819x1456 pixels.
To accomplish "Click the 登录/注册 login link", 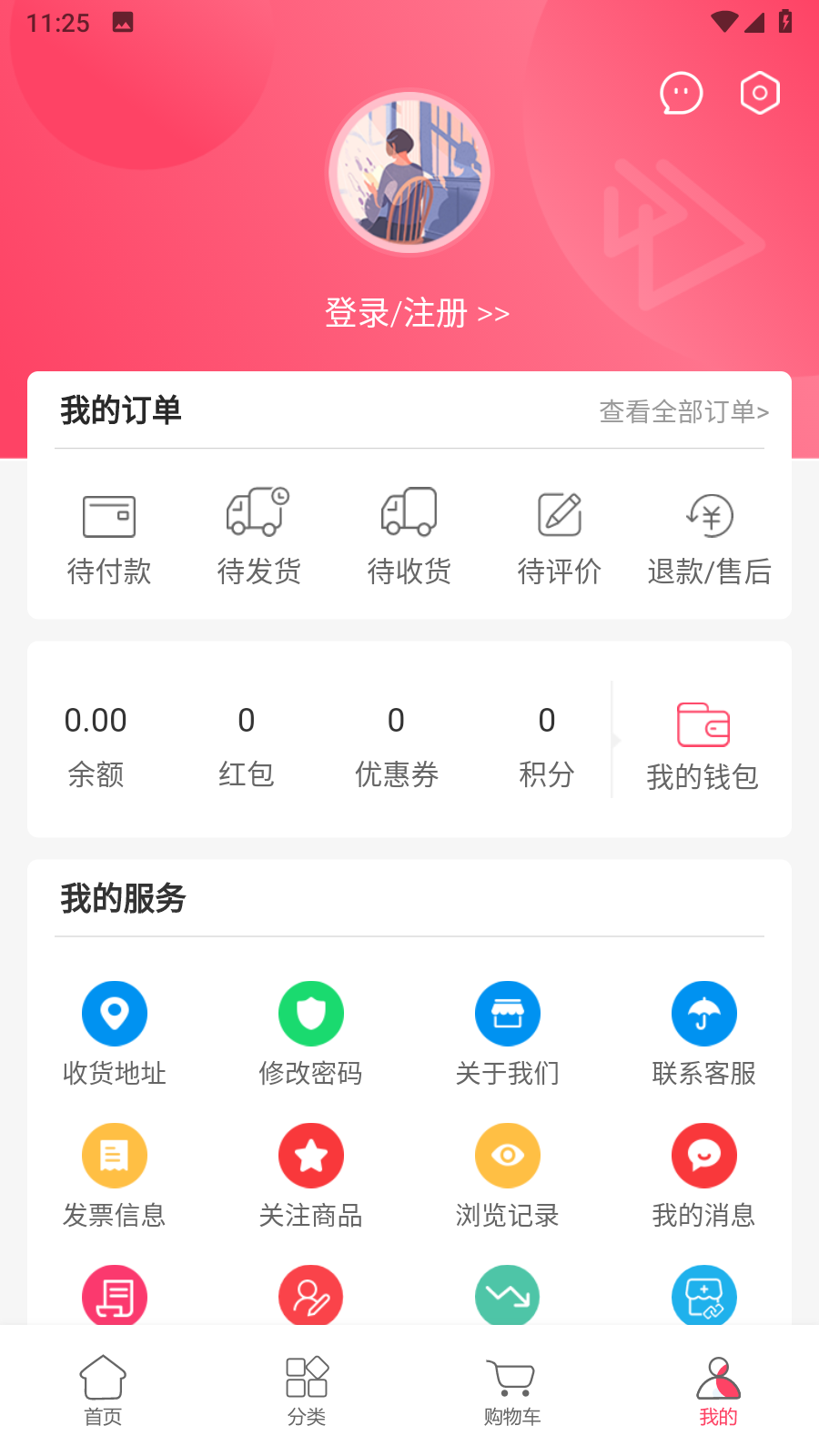I will pyautogui.click(x=418, y=312).
